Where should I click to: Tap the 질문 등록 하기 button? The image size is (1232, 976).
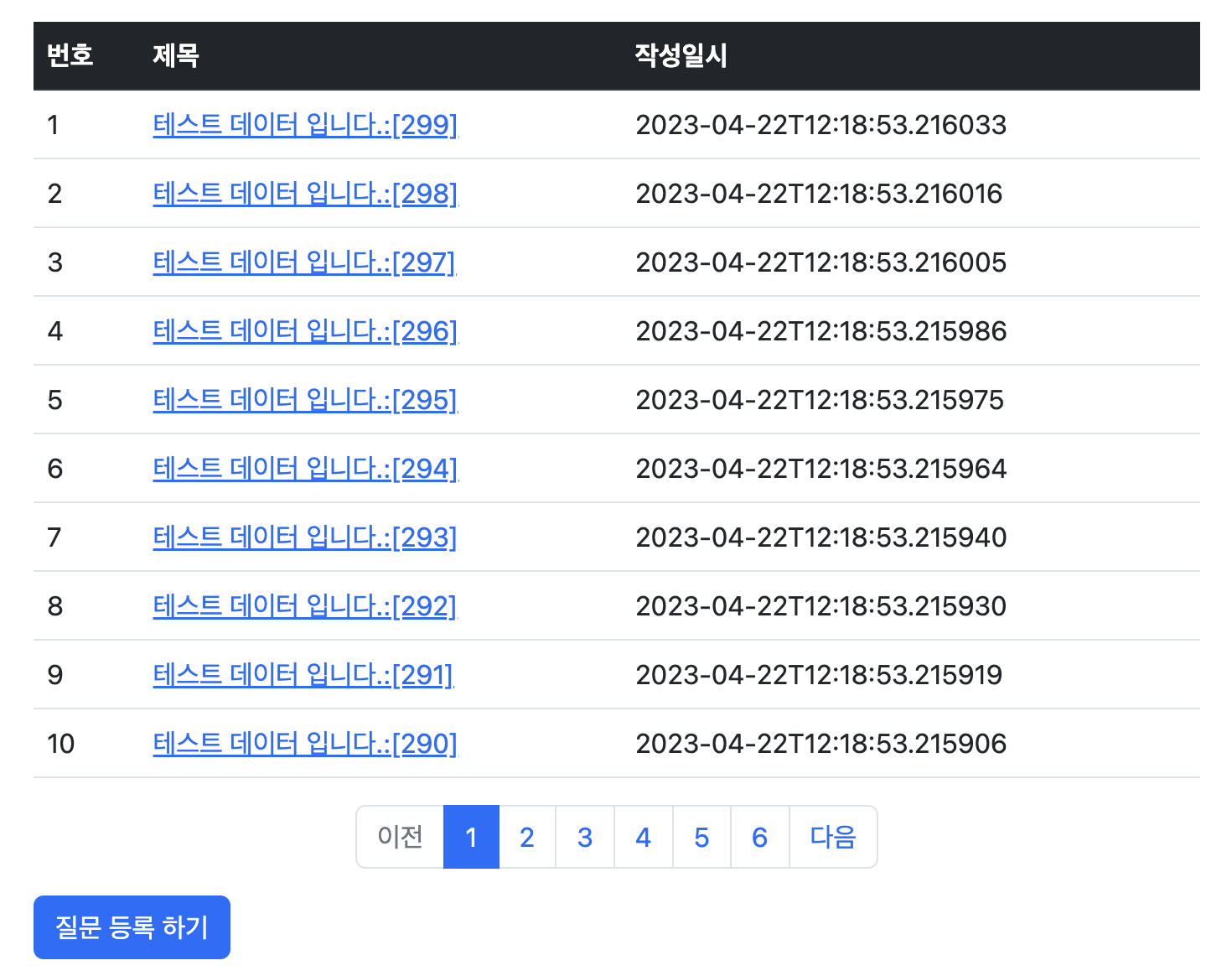pos(132,927)
